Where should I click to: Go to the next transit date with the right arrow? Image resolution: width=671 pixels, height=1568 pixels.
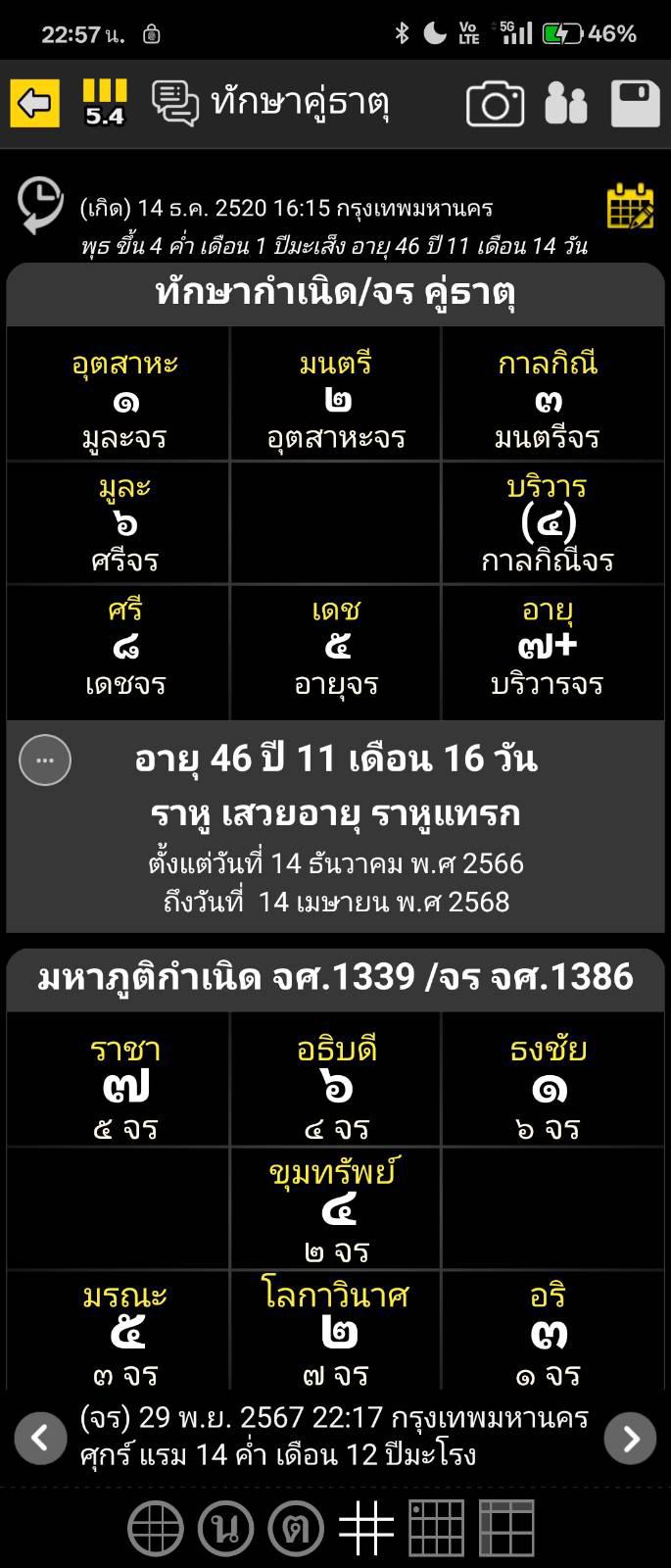[631, 1438]
